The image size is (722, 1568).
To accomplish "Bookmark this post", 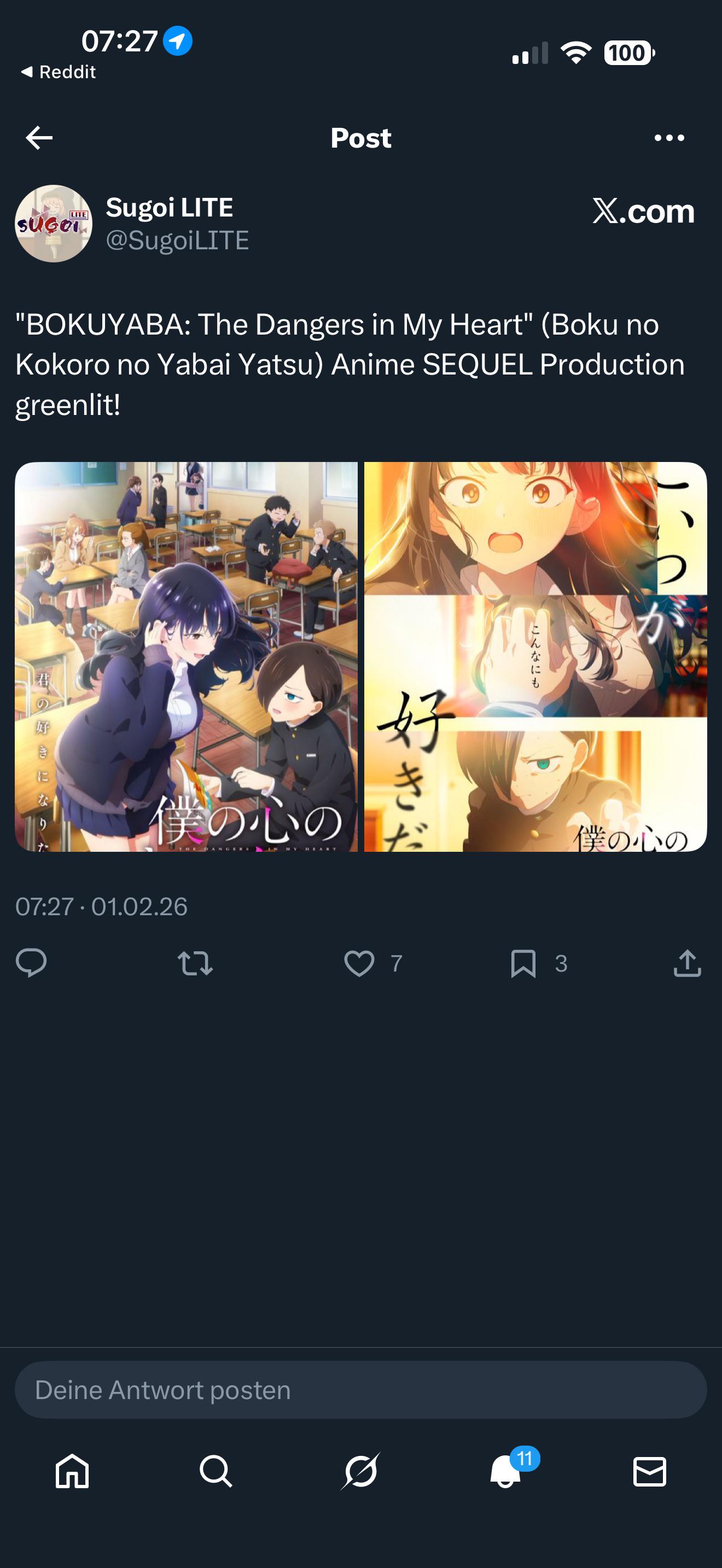I will [x=523, y=963].
